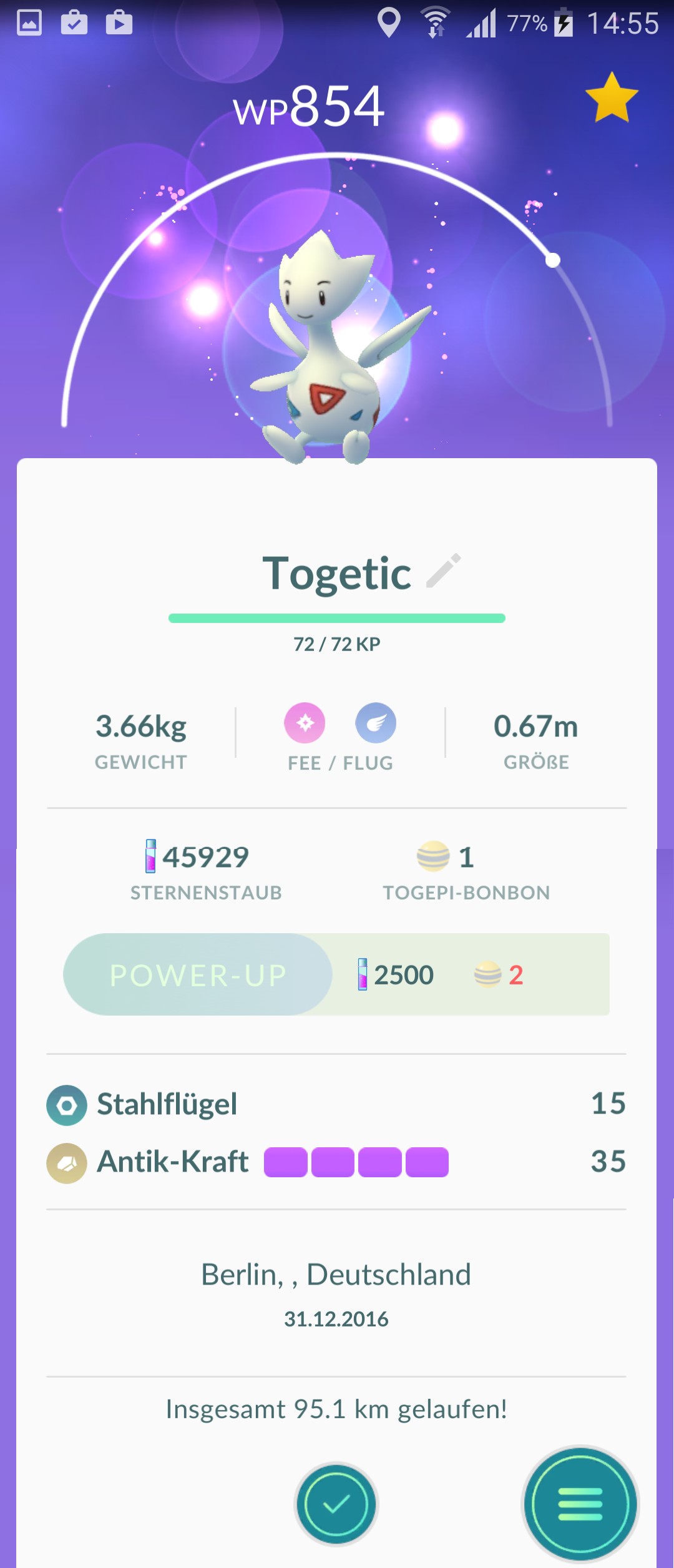Viewport: 674px width, 1568px height.
Task: Edit Togetic's nickname with the pencil icon
Action: 443,571
